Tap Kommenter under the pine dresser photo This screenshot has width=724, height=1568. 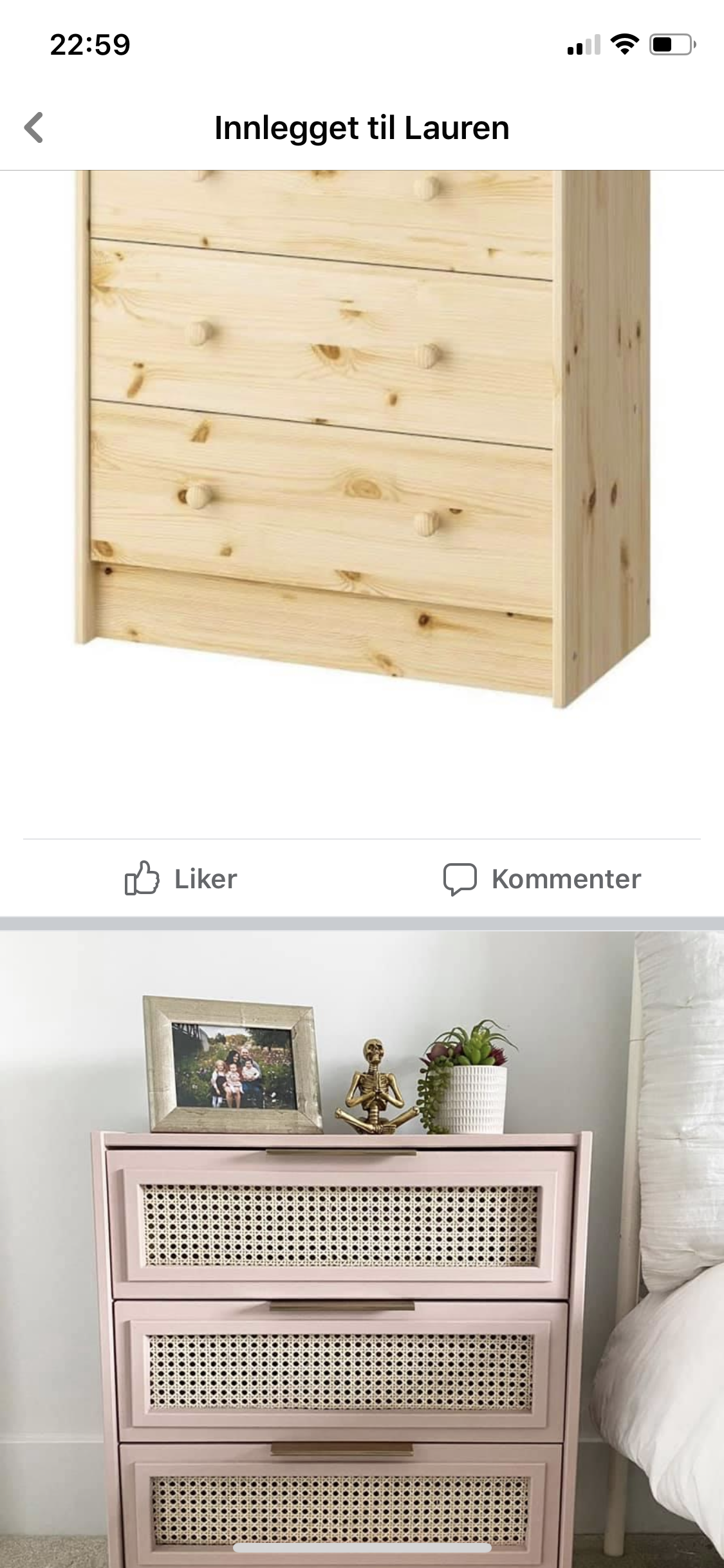542,879
